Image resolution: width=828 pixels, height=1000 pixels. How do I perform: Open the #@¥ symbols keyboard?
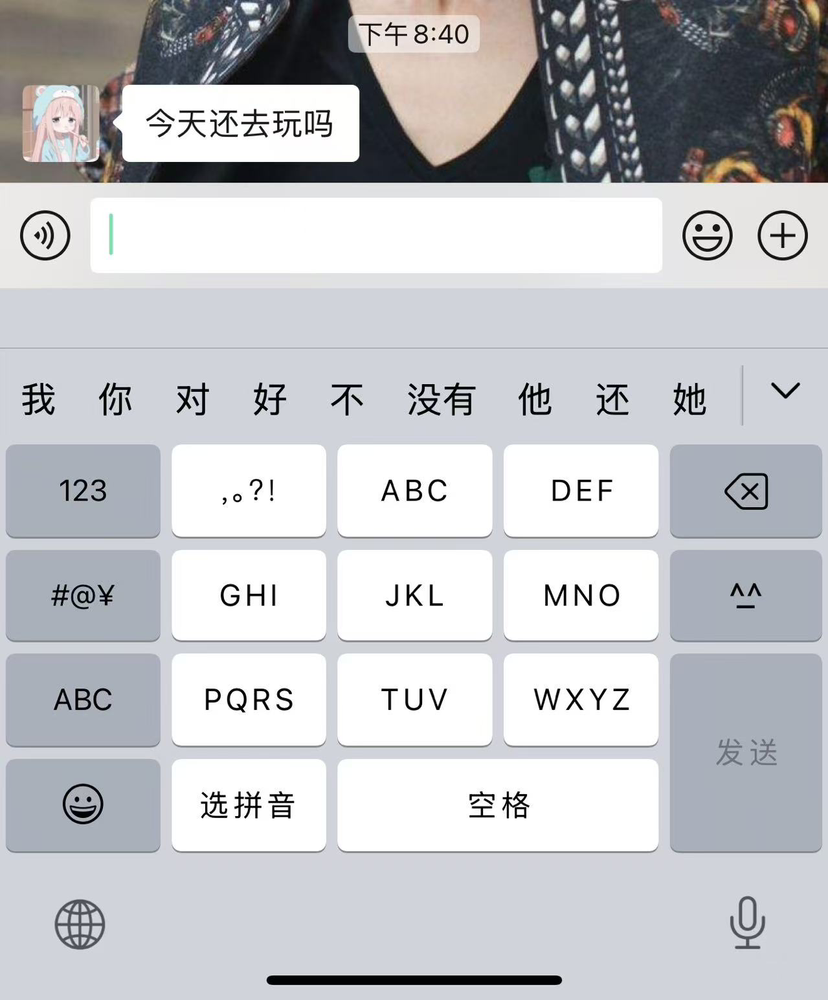(83, 596)
